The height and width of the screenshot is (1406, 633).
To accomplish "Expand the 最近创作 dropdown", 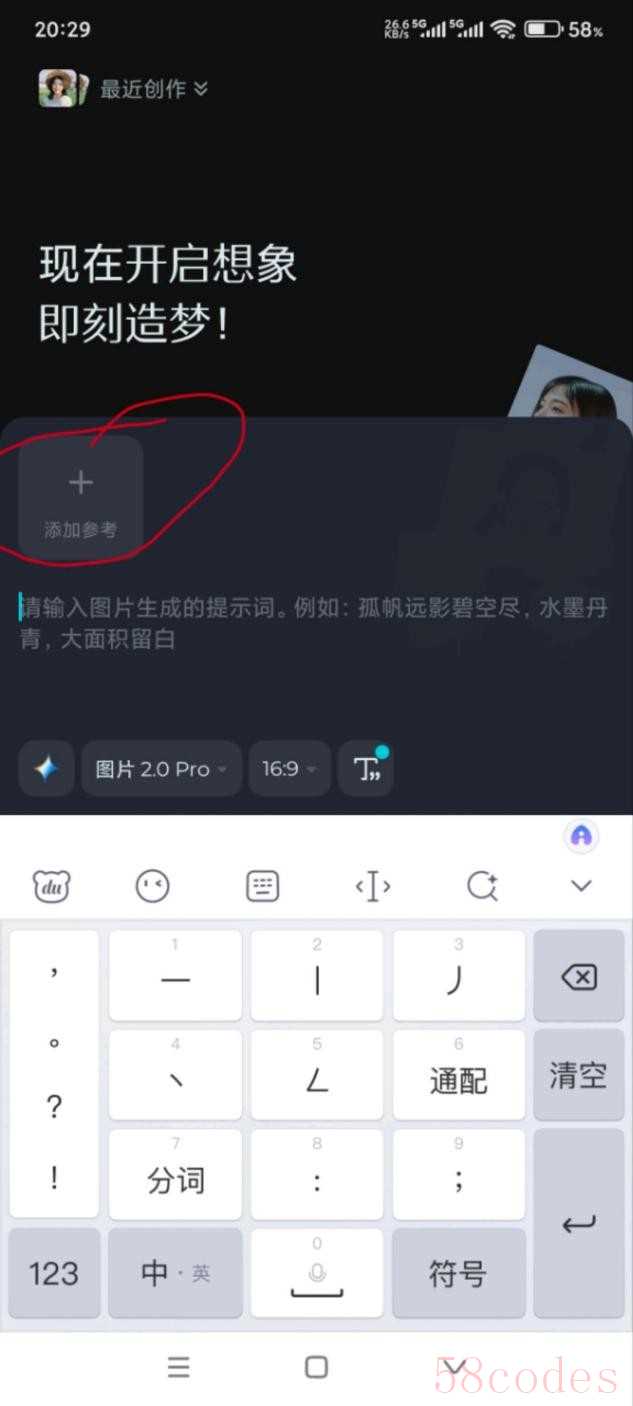I will (155, 88).
